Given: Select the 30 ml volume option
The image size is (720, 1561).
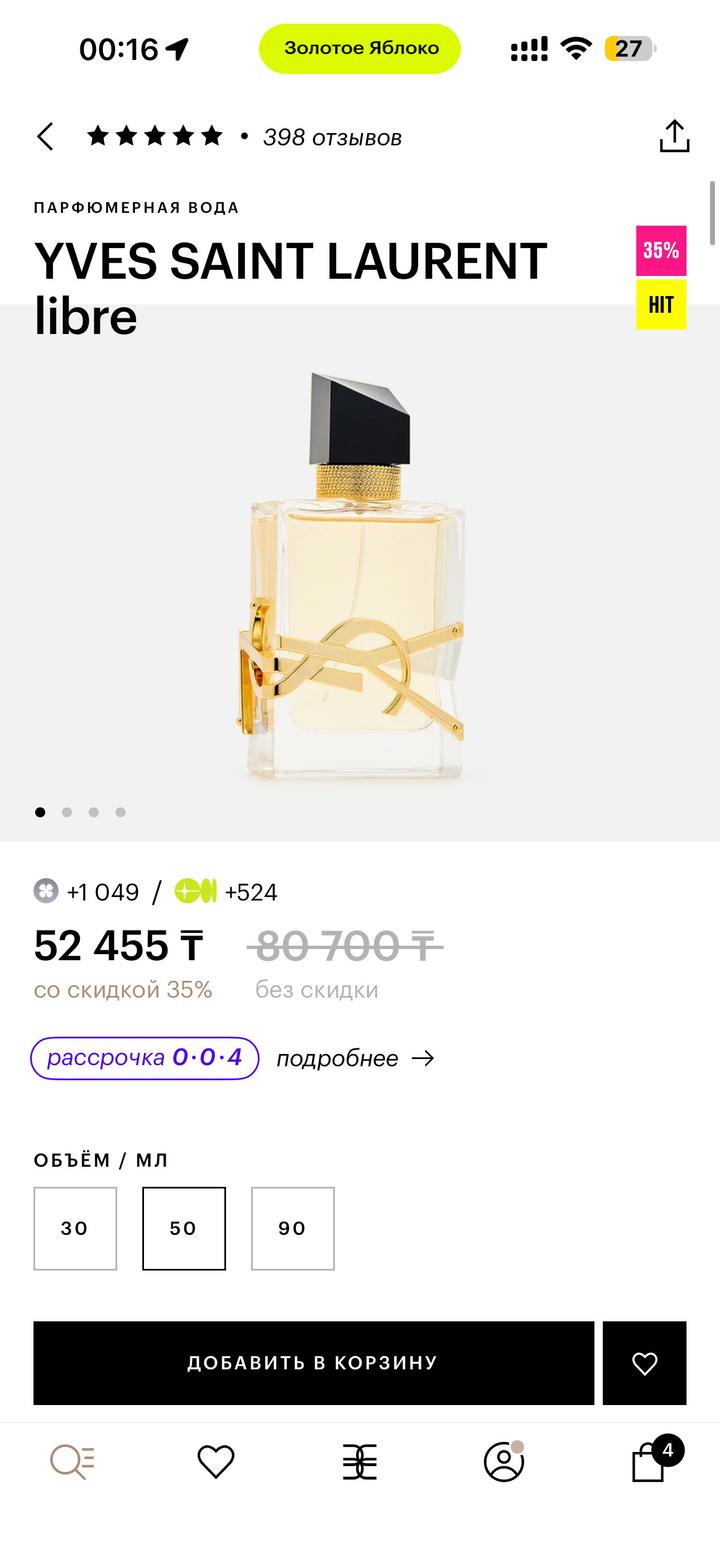Looking at the screenshot, I should pos(75,1228).
